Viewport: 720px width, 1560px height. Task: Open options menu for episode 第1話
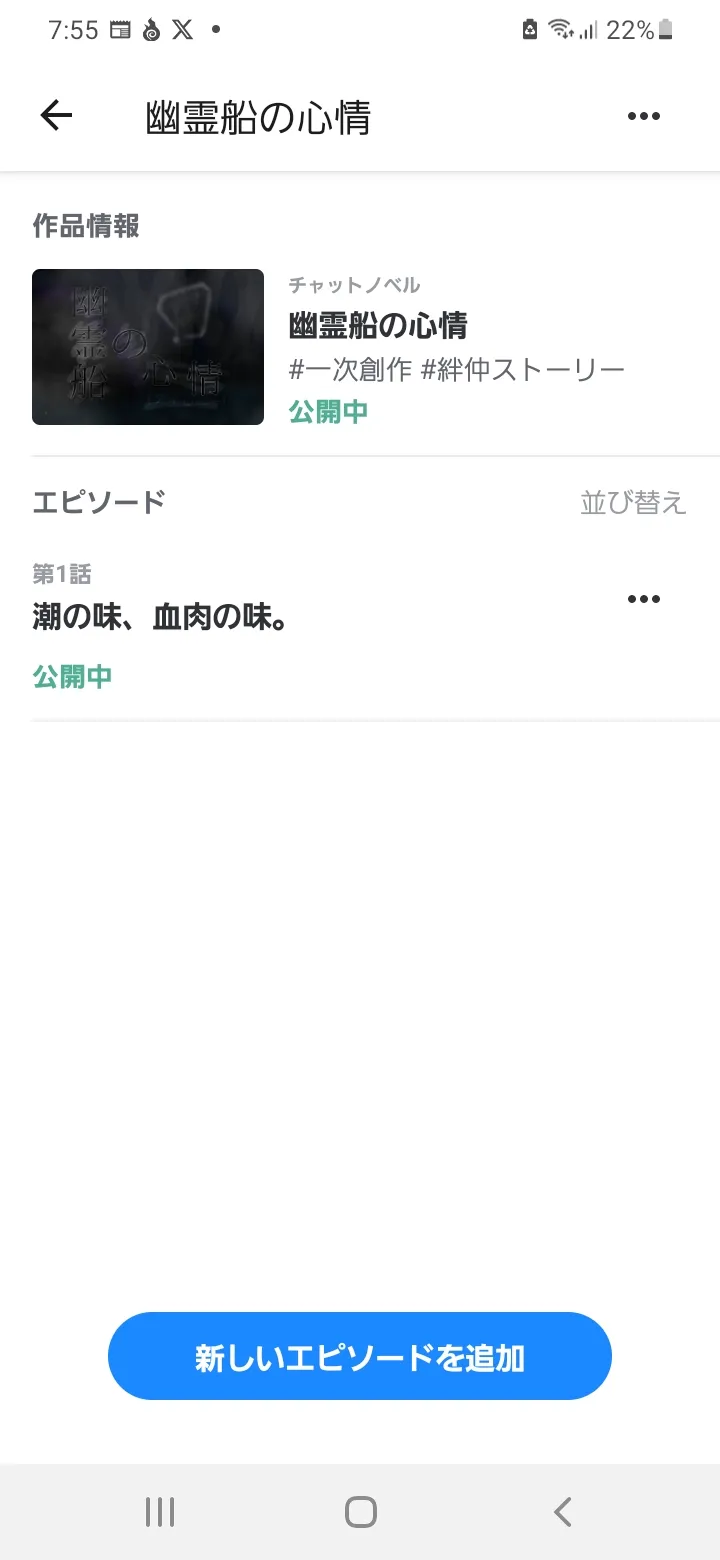pos(643,599)
